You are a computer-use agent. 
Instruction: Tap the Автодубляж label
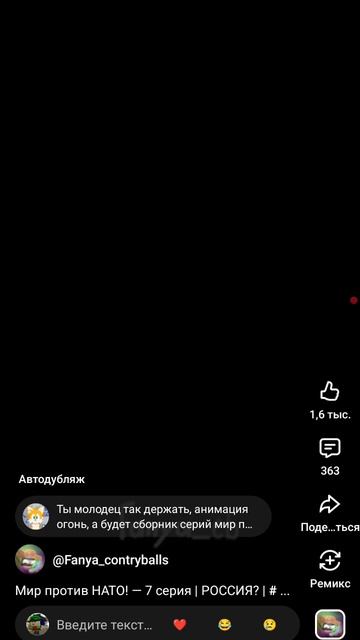click(51, 479)
